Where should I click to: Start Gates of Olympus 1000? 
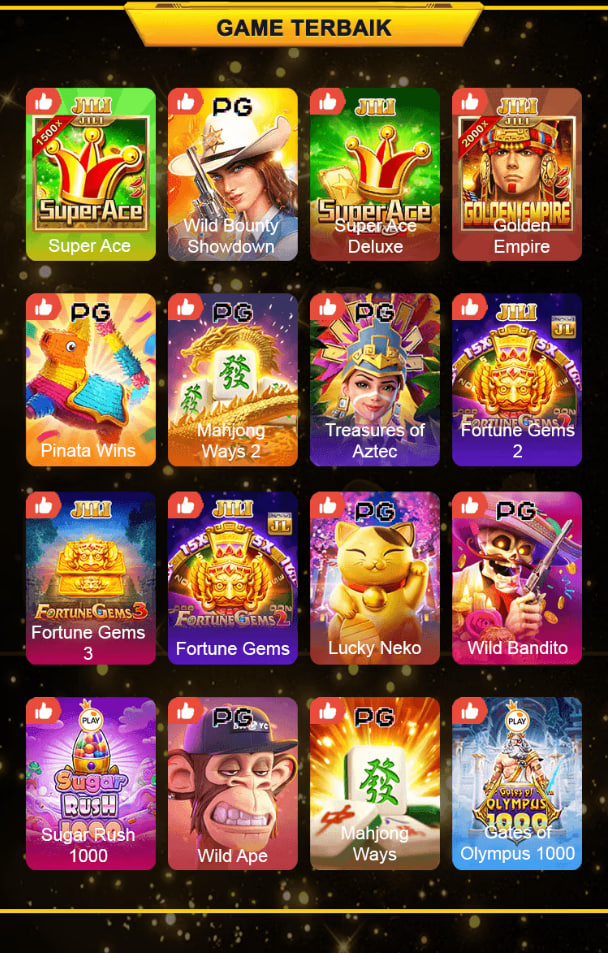pyautogui.click(x=517, y=783)
